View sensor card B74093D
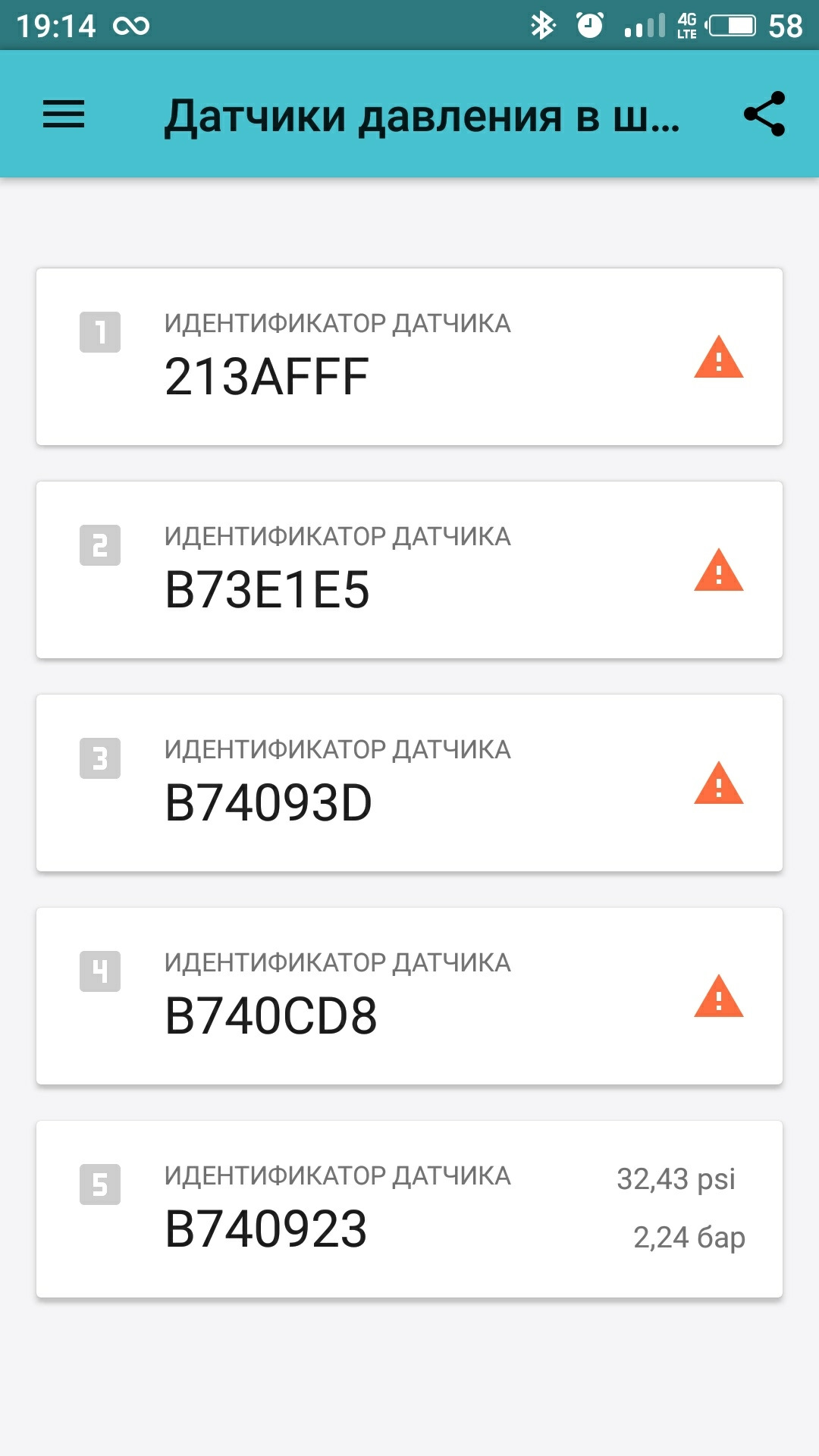This screenshot has height=1456, width=819. pyautogui.click(x=409, y=783)
